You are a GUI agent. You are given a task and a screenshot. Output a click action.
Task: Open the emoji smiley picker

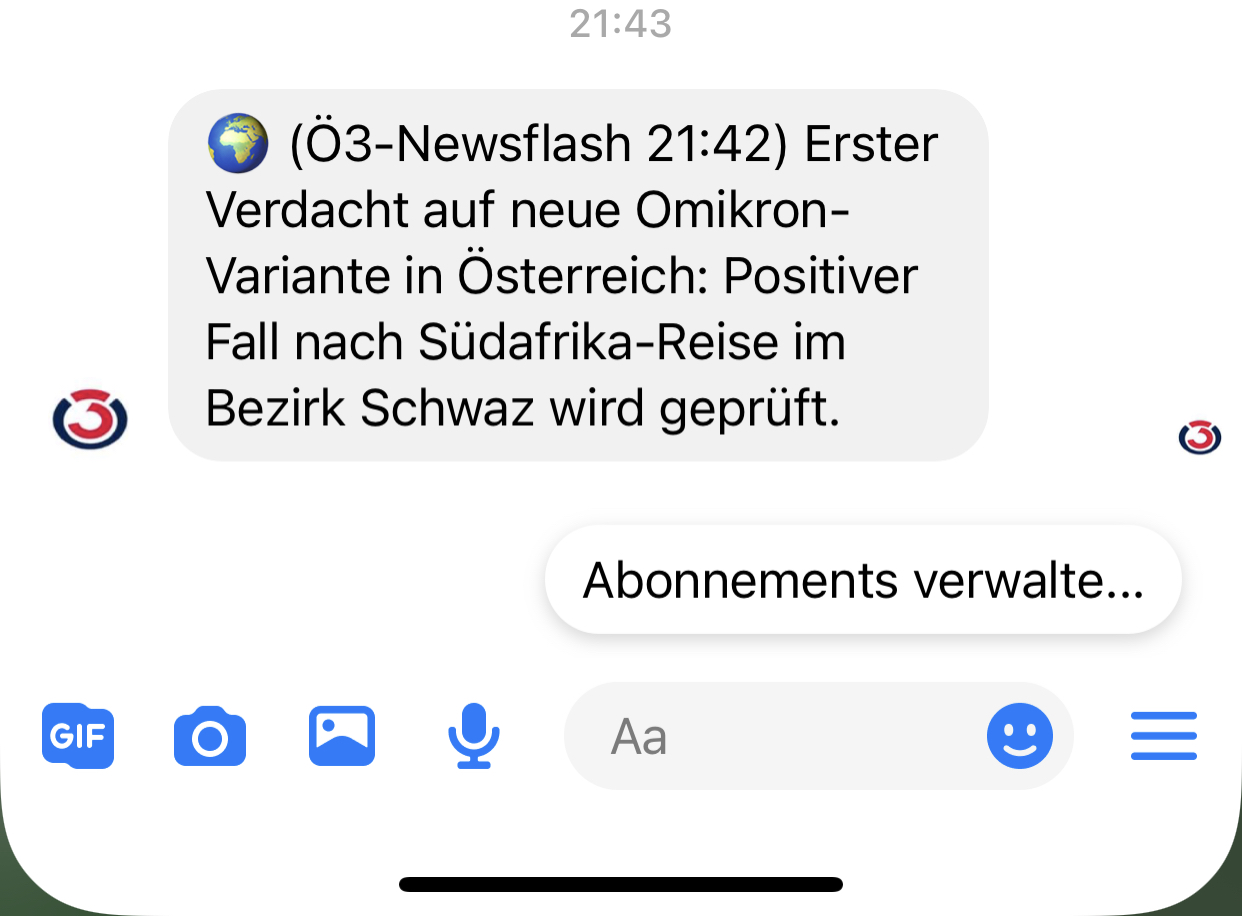[1020, 737]
